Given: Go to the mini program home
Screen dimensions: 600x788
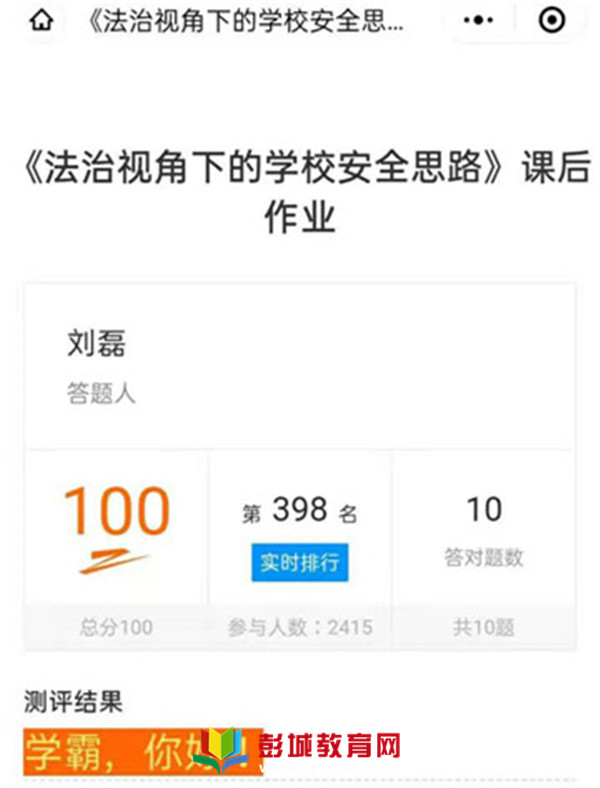Looking at the screenshot, I should pyautogui.click(x=41, y=21).
